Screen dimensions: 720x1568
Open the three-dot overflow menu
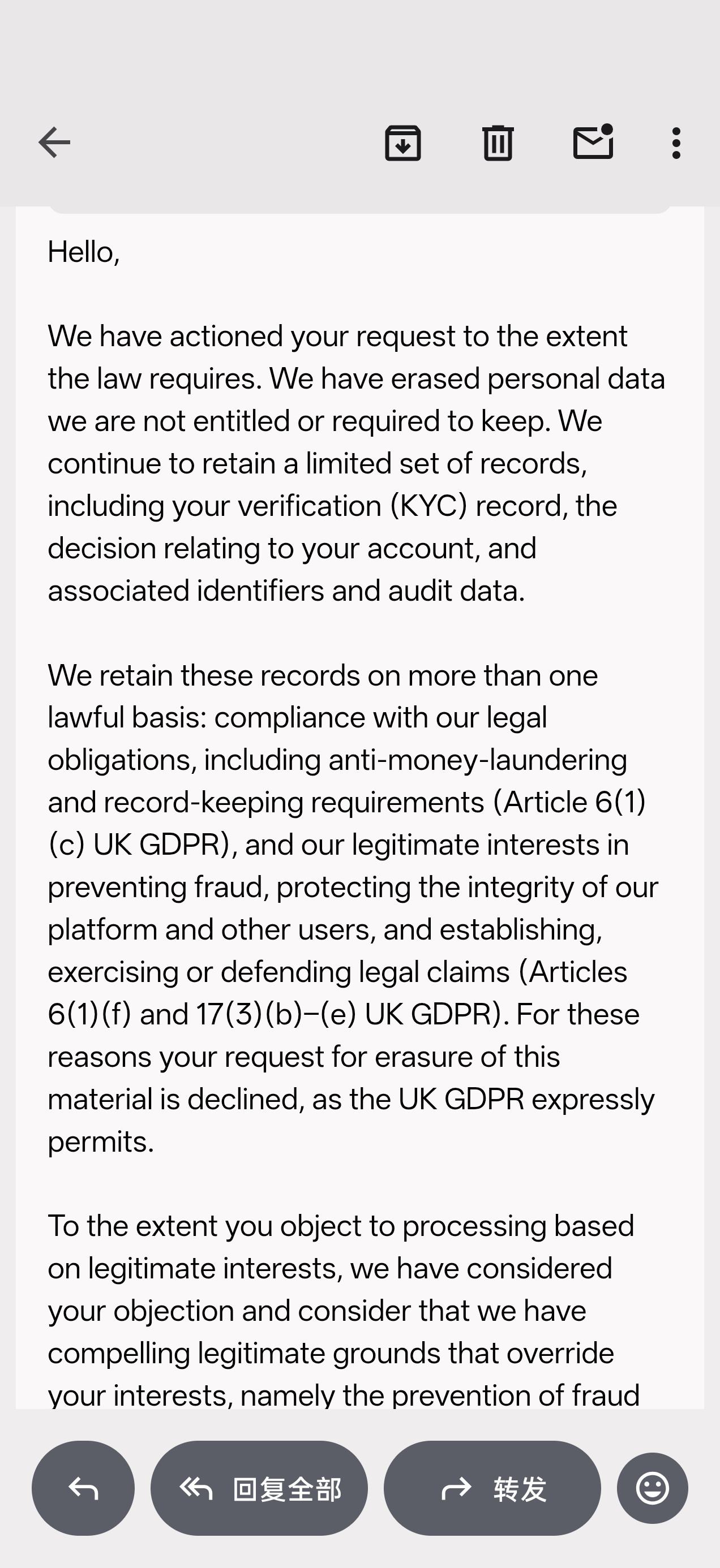point(676,143)
